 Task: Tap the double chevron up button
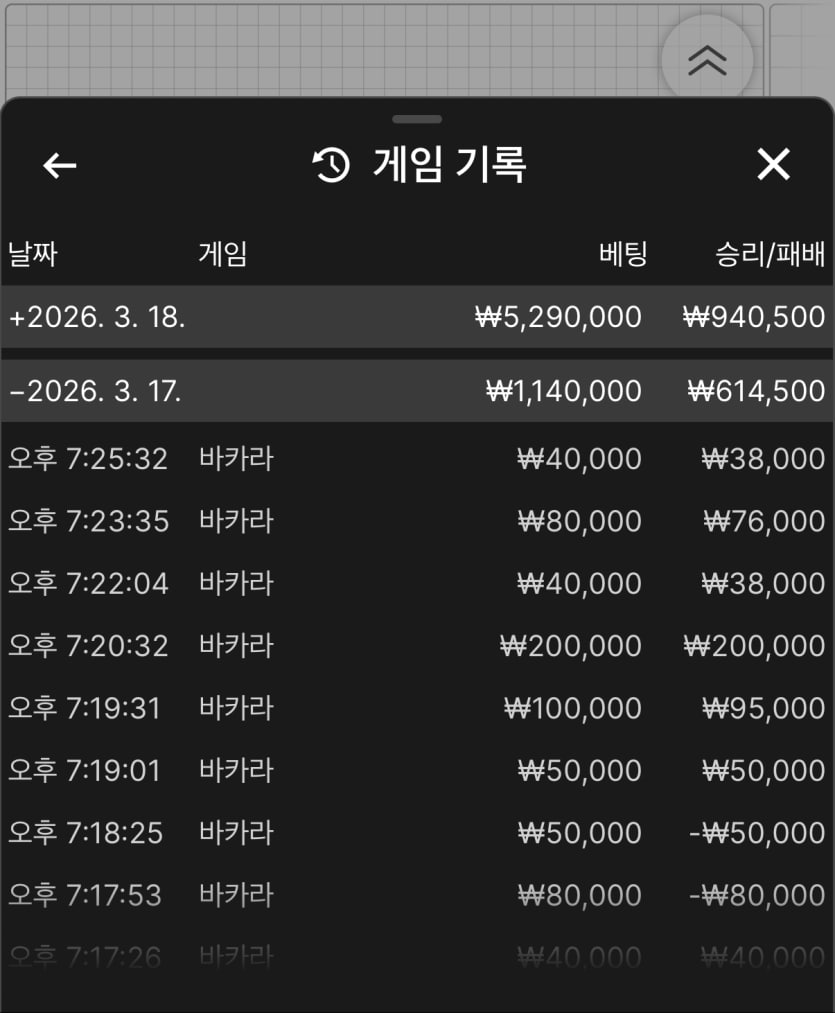pos(707,60)
